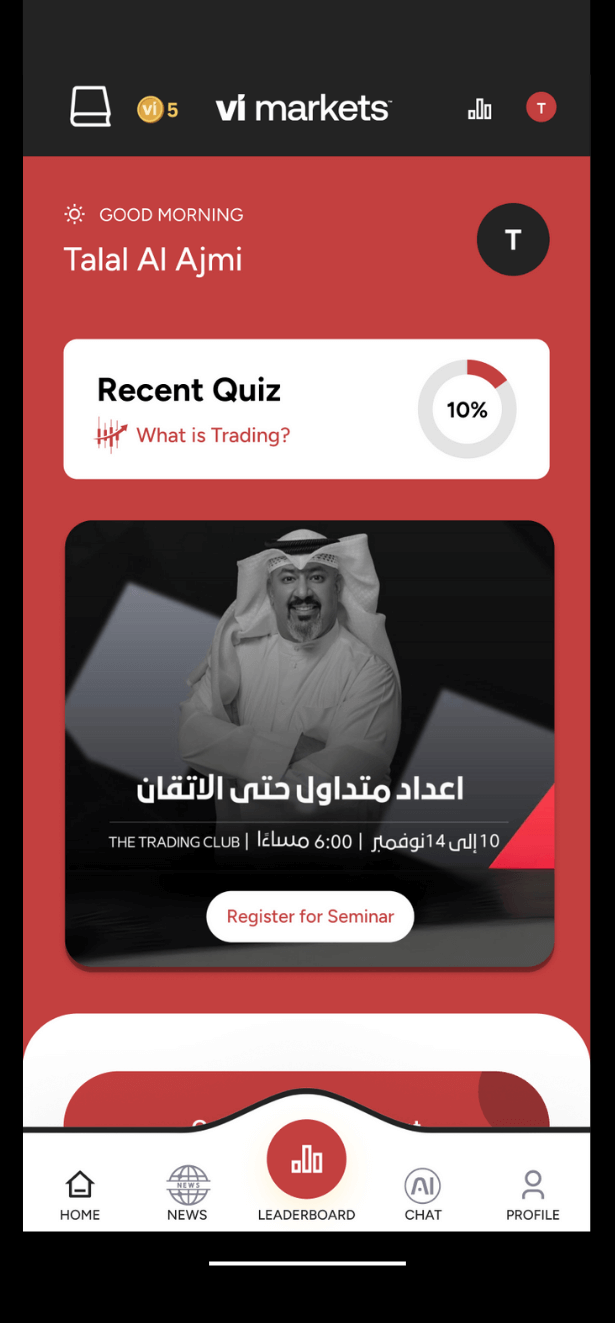615x1323 pixels.
Task: Tap the small red T profile avatar
Action: 541,108
